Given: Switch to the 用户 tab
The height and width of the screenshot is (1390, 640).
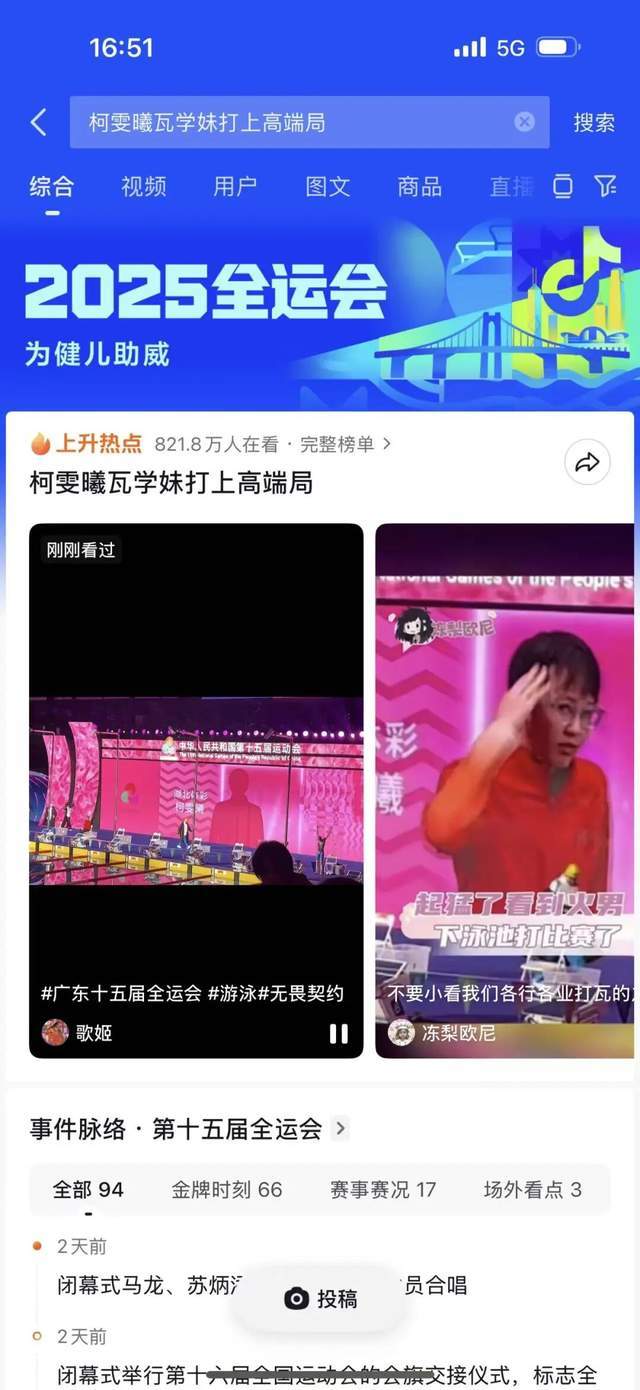Looking at the screenshot, I should (235, 186).
